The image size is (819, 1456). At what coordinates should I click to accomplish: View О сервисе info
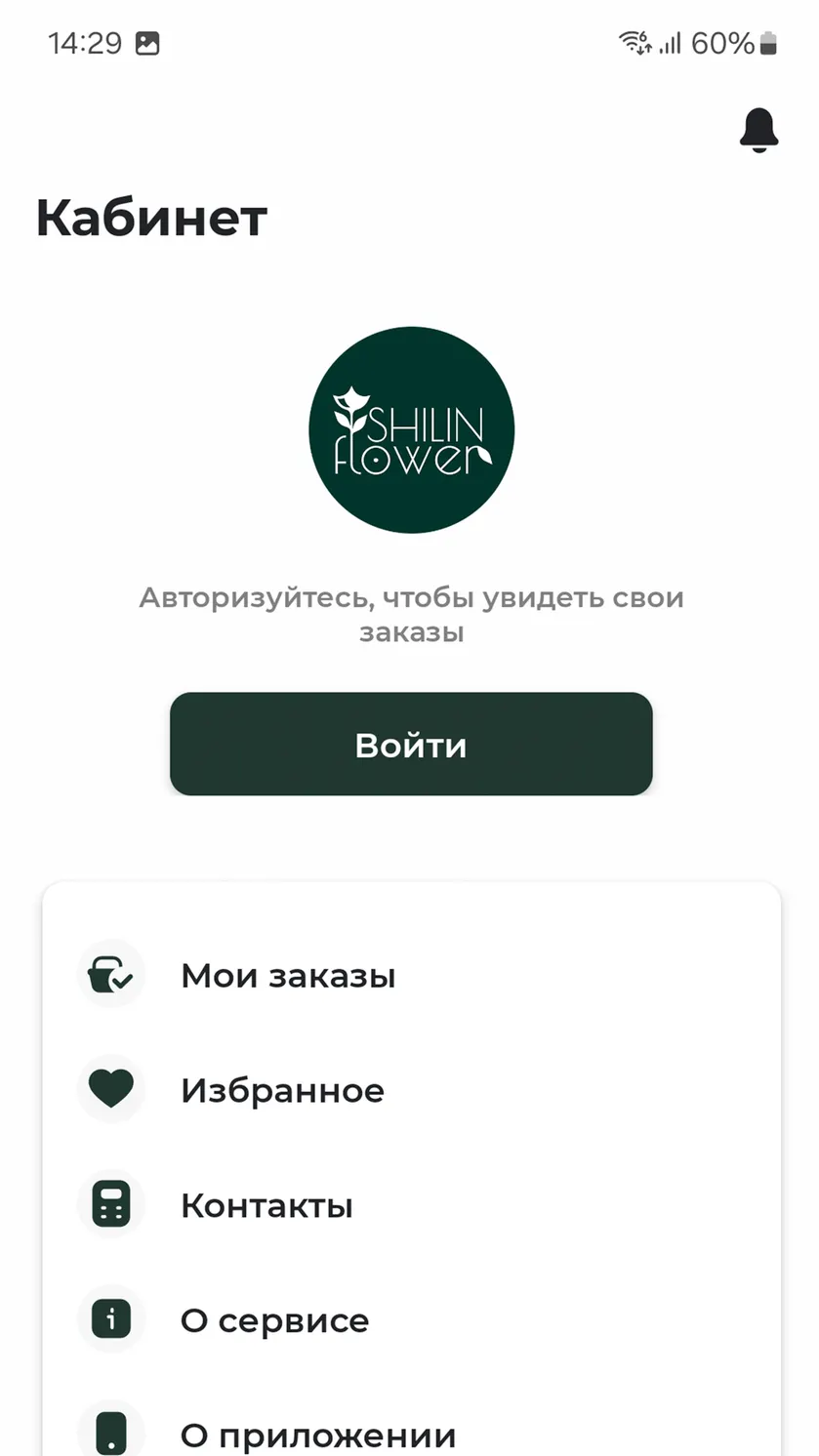tap(411, 1320)
